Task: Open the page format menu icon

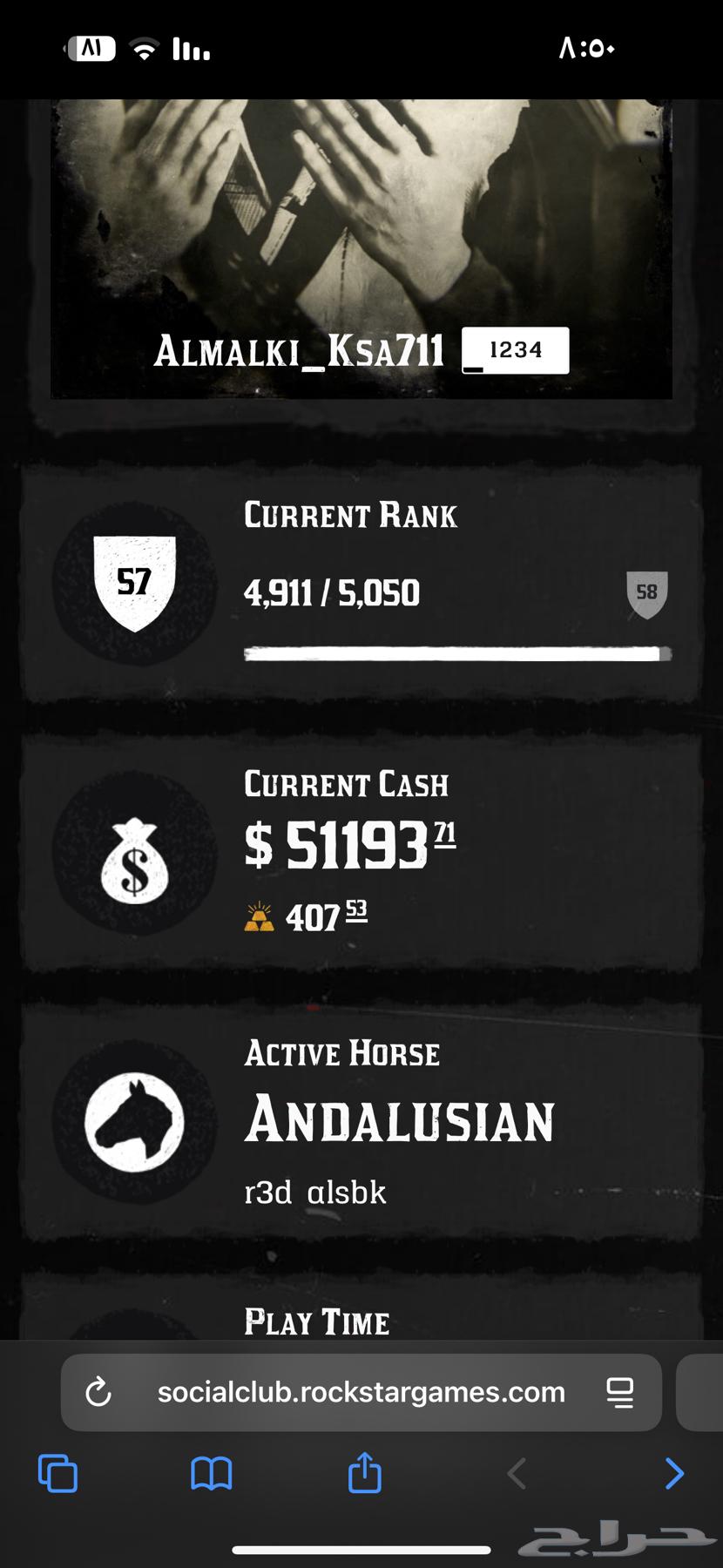Action: [620, 1392]
